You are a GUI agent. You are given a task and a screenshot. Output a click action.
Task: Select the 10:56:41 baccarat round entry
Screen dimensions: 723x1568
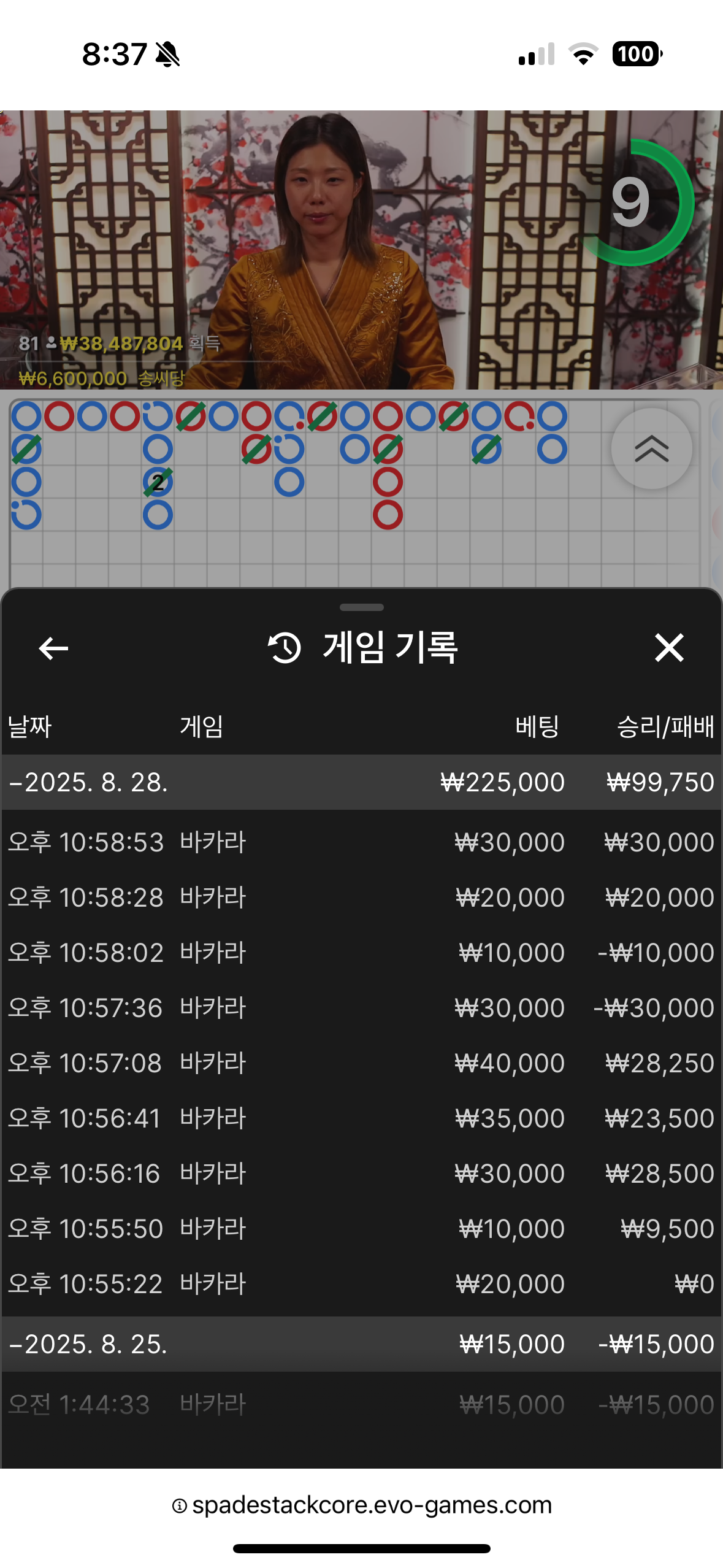tap(361, 1118)
